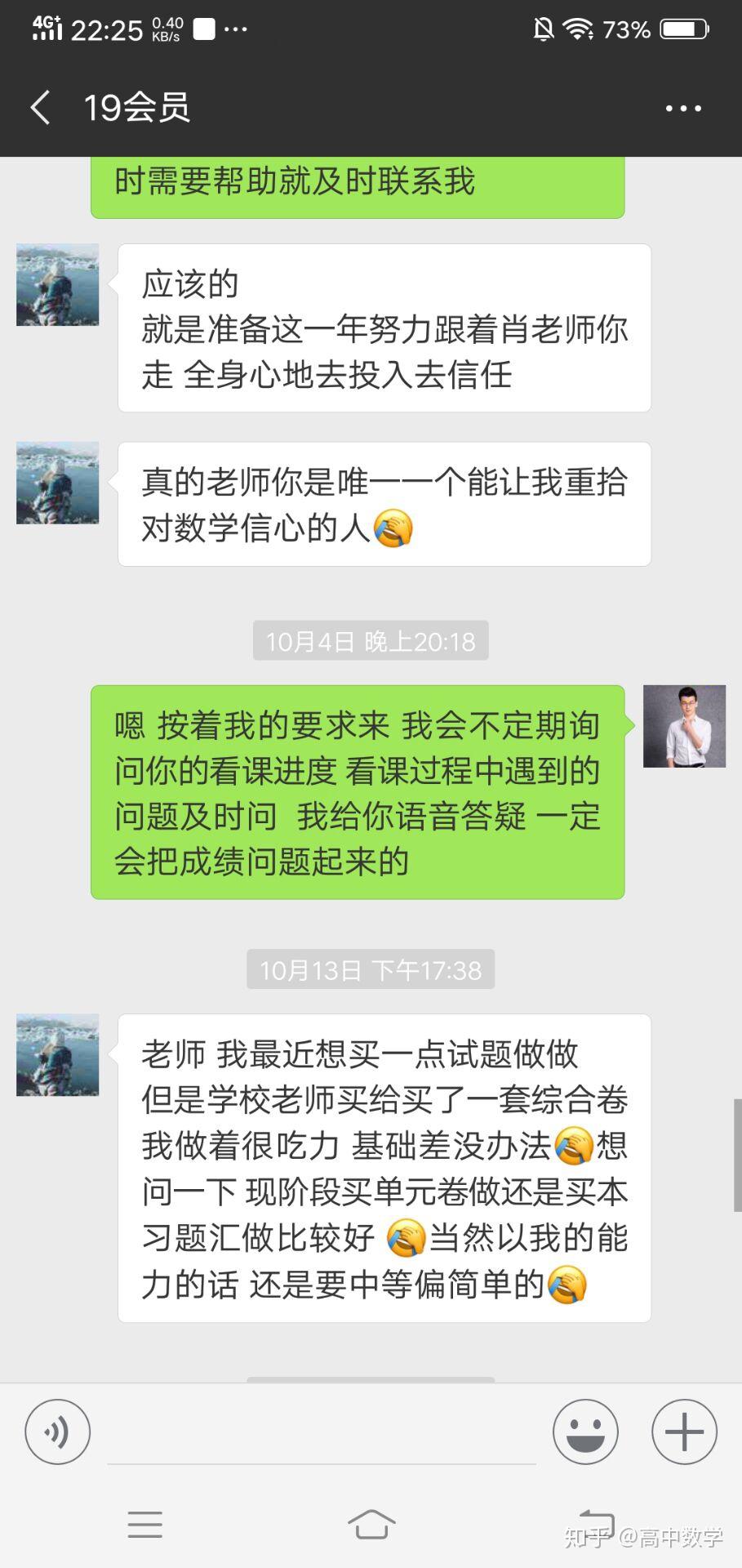Open student's avatar beside the 10月13日 message

[58, 1055]
